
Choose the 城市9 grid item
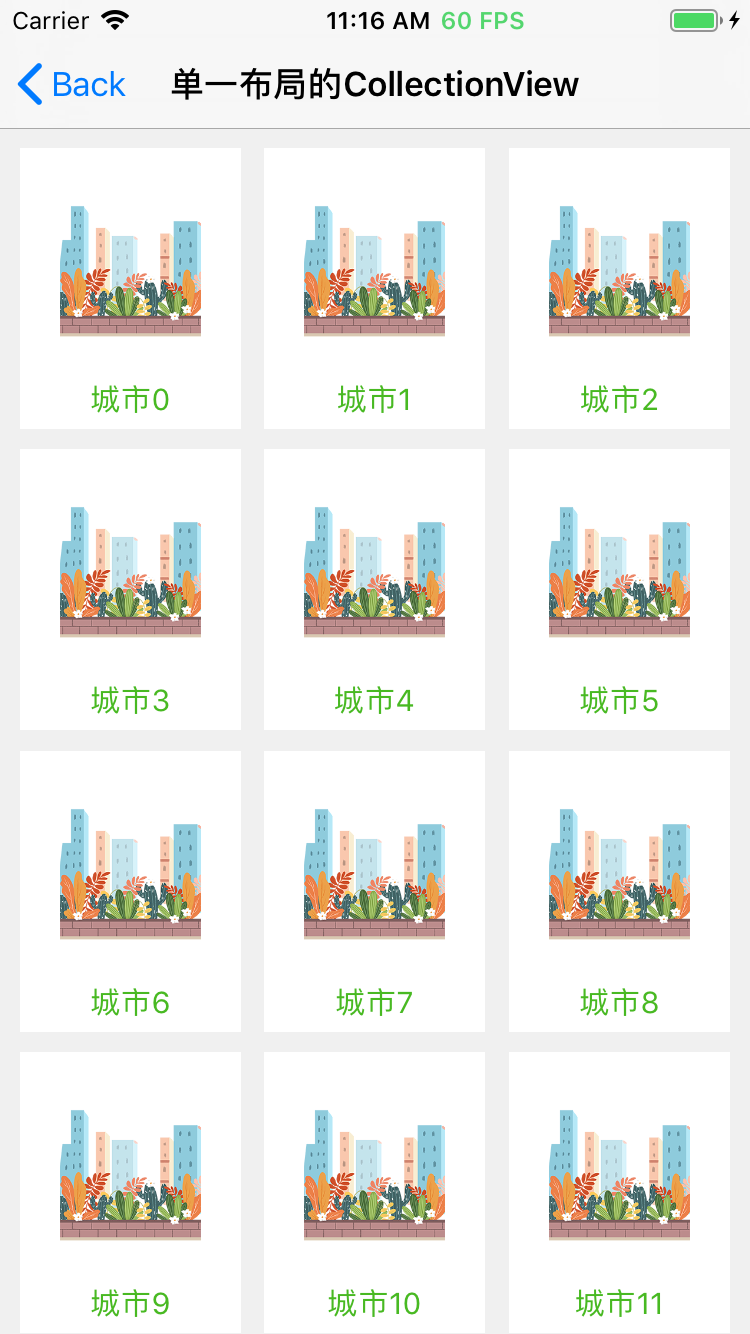(x=130, y=1193)
